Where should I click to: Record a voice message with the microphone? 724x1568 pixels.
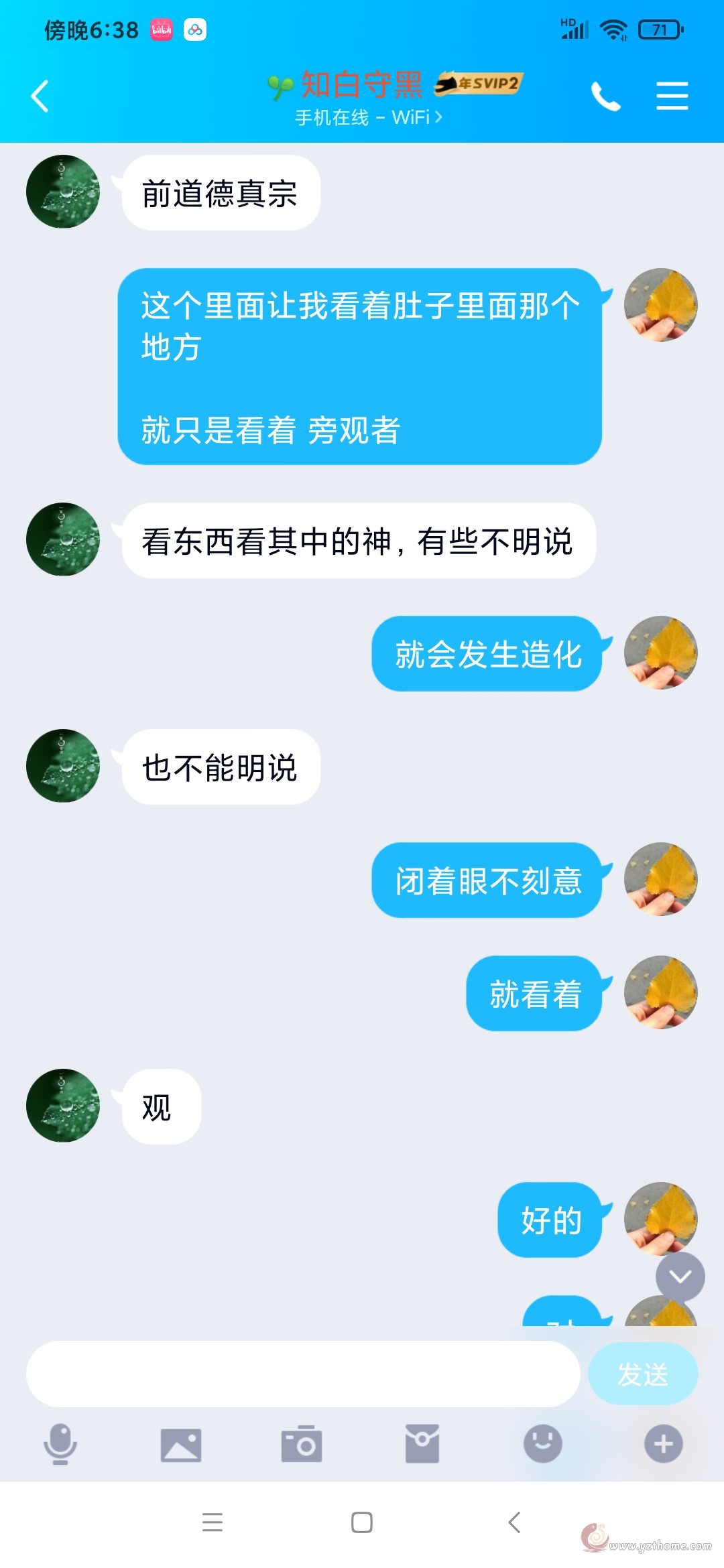tap(60, 1444)
